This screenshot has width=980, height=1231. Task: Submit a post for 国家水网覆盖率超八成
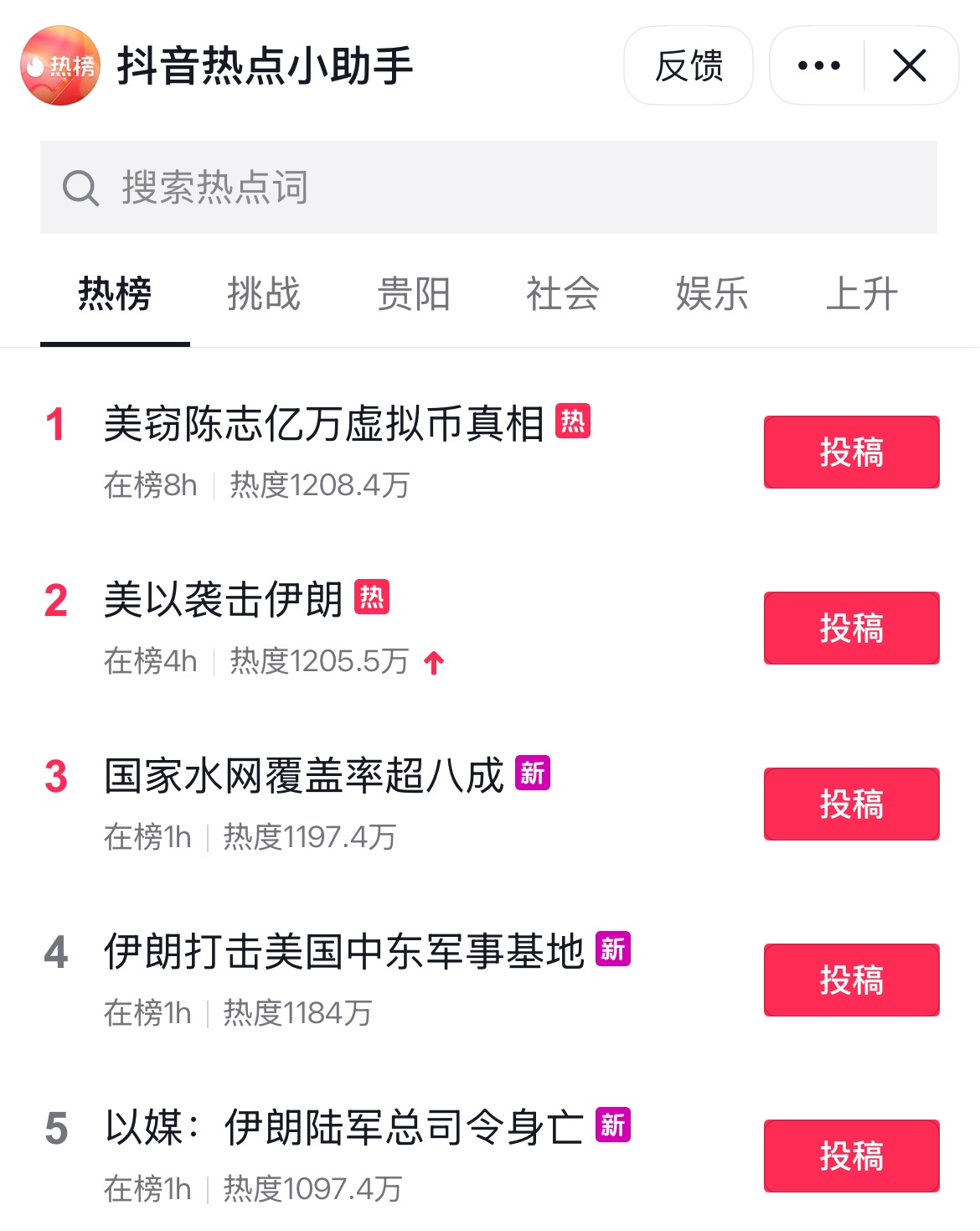pyautogui.click(x=851, y=804)
